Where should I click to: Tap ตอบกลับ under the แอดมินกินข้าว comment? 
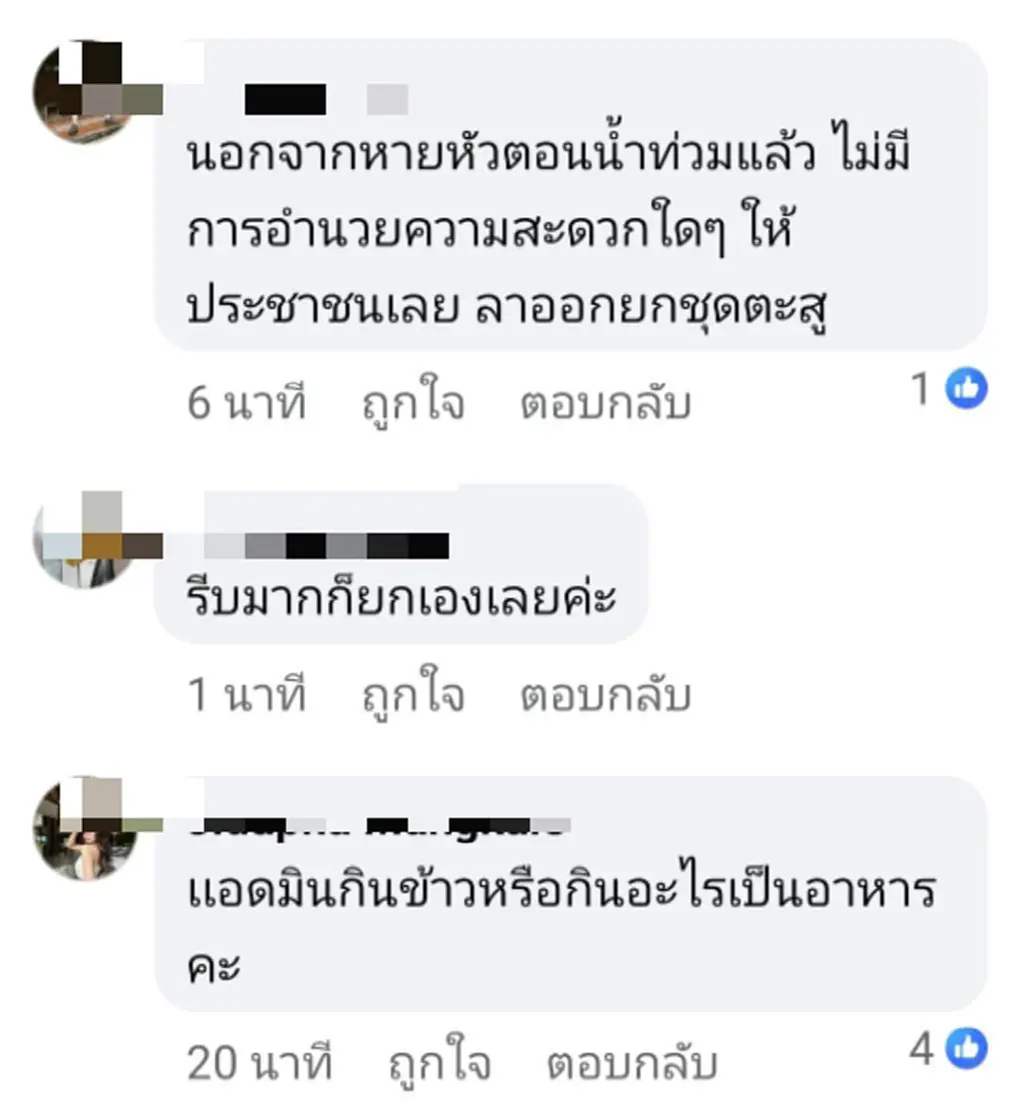[x=631, y=1064]
